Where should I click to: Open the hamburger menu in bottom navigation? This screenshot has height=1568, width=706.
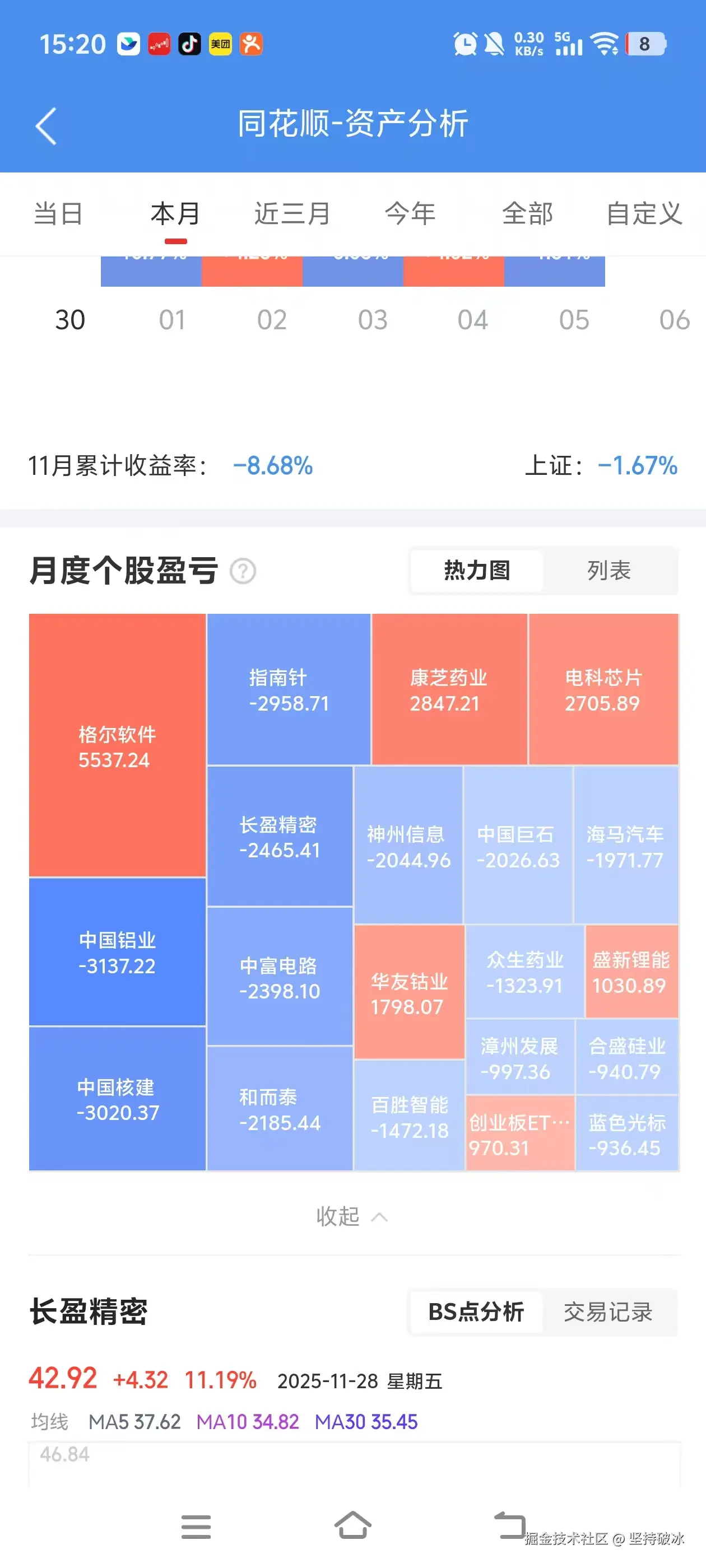pyautogui.click(x=196, y=1526)
